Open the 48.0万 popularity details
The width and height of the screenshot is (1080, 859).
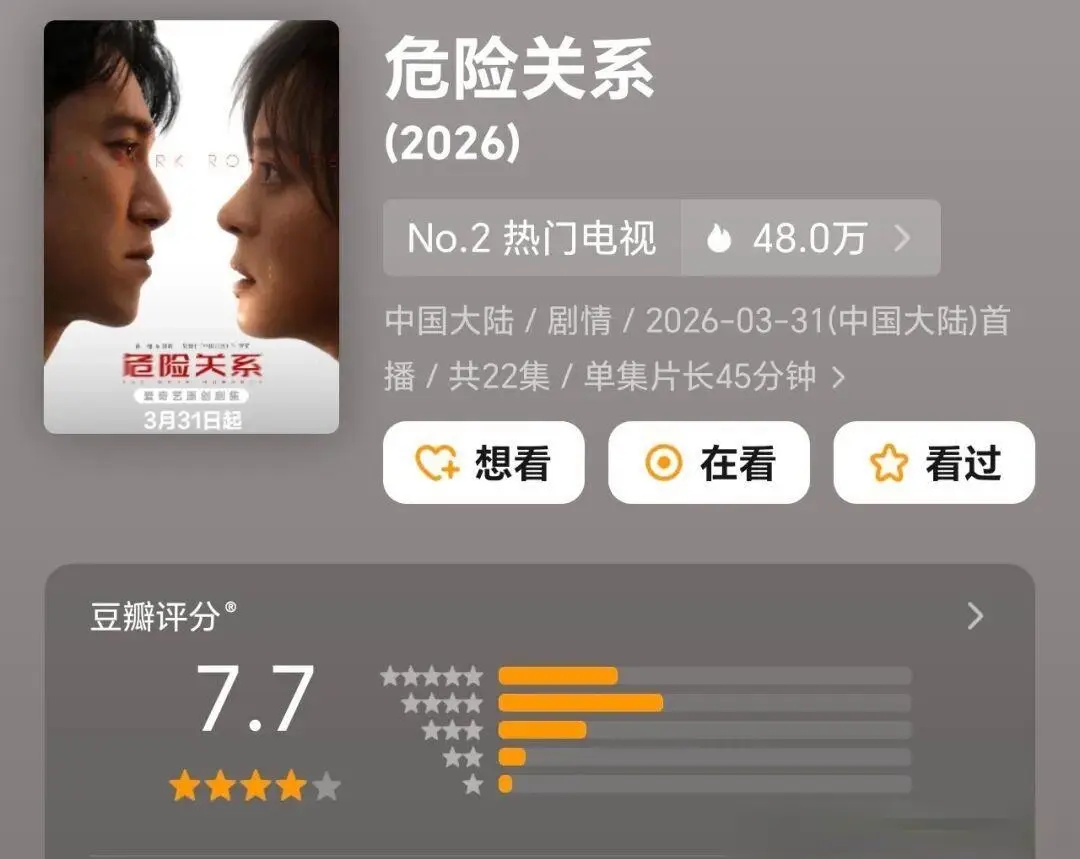click(810, 238)
